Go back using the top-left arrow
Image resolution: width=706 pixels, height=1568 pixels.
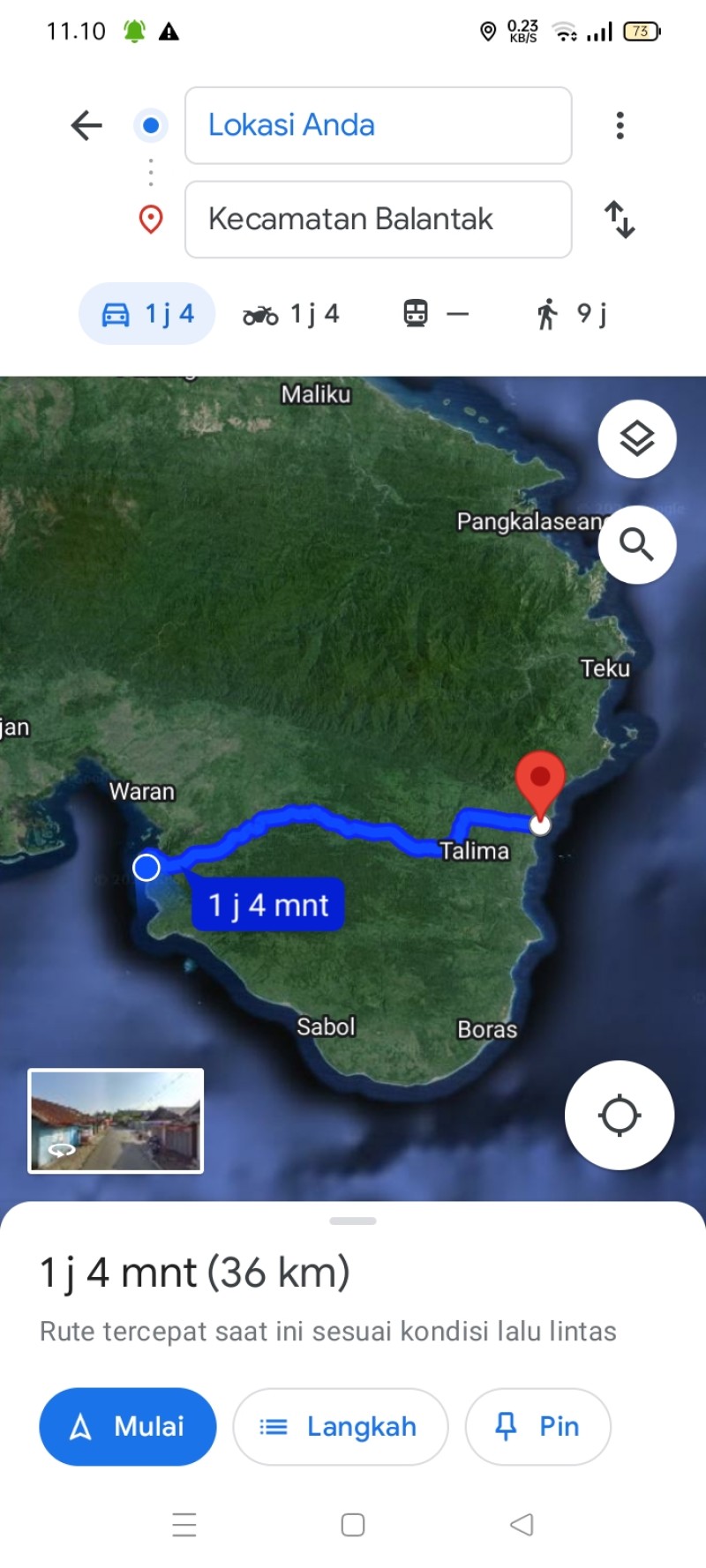pos(86,125)
